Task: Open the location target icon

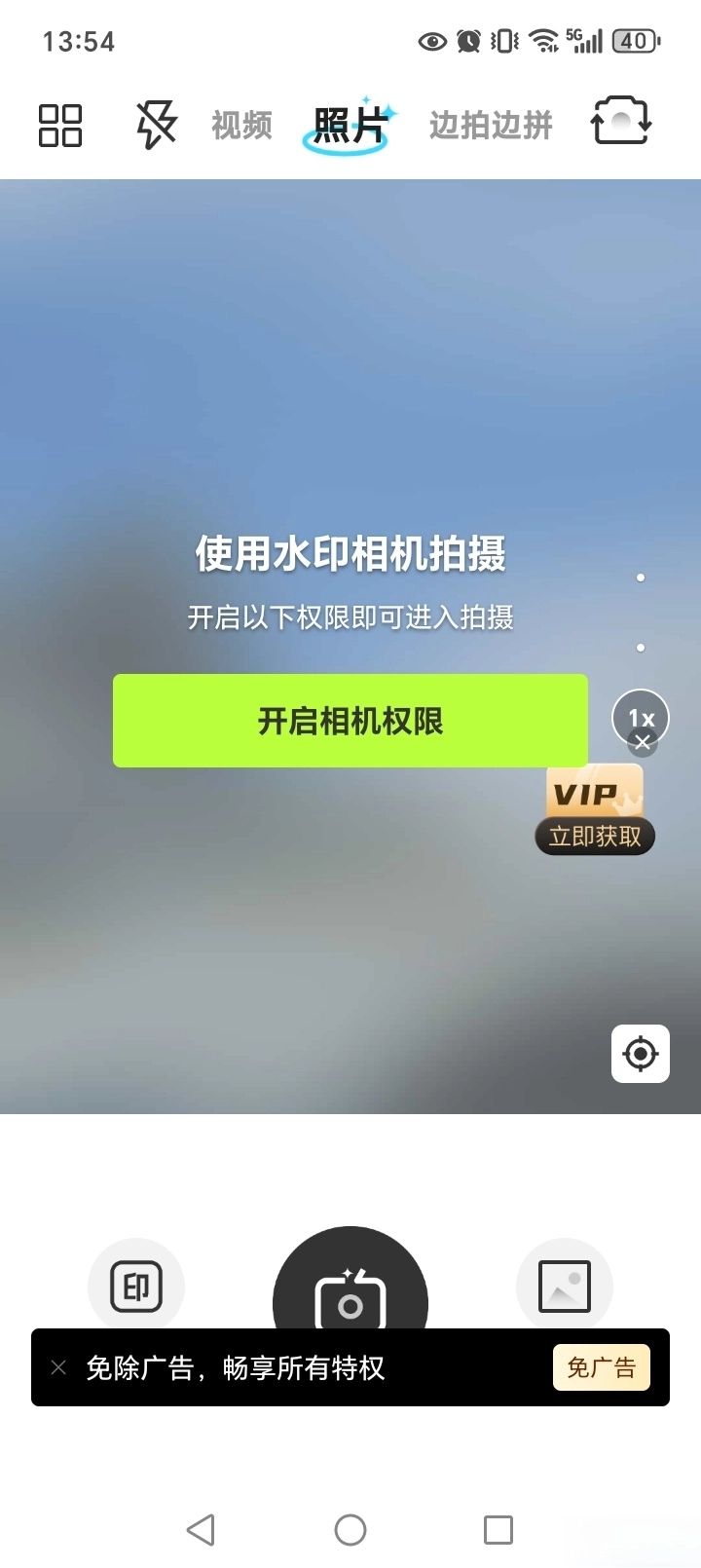Action: click(641, 1054)
